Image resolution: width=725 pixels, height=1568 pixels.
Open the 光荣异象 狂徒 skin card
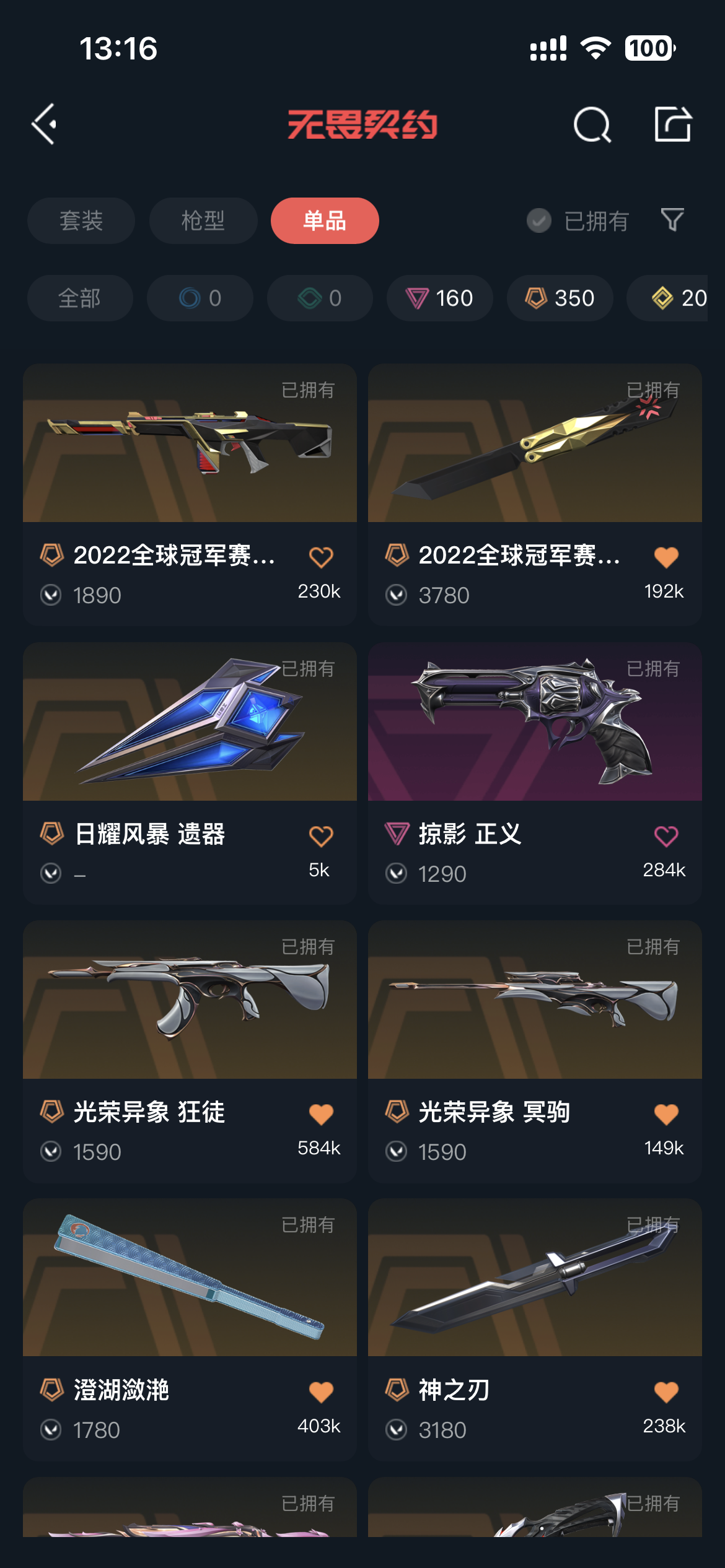click(x=190, y=1051)
